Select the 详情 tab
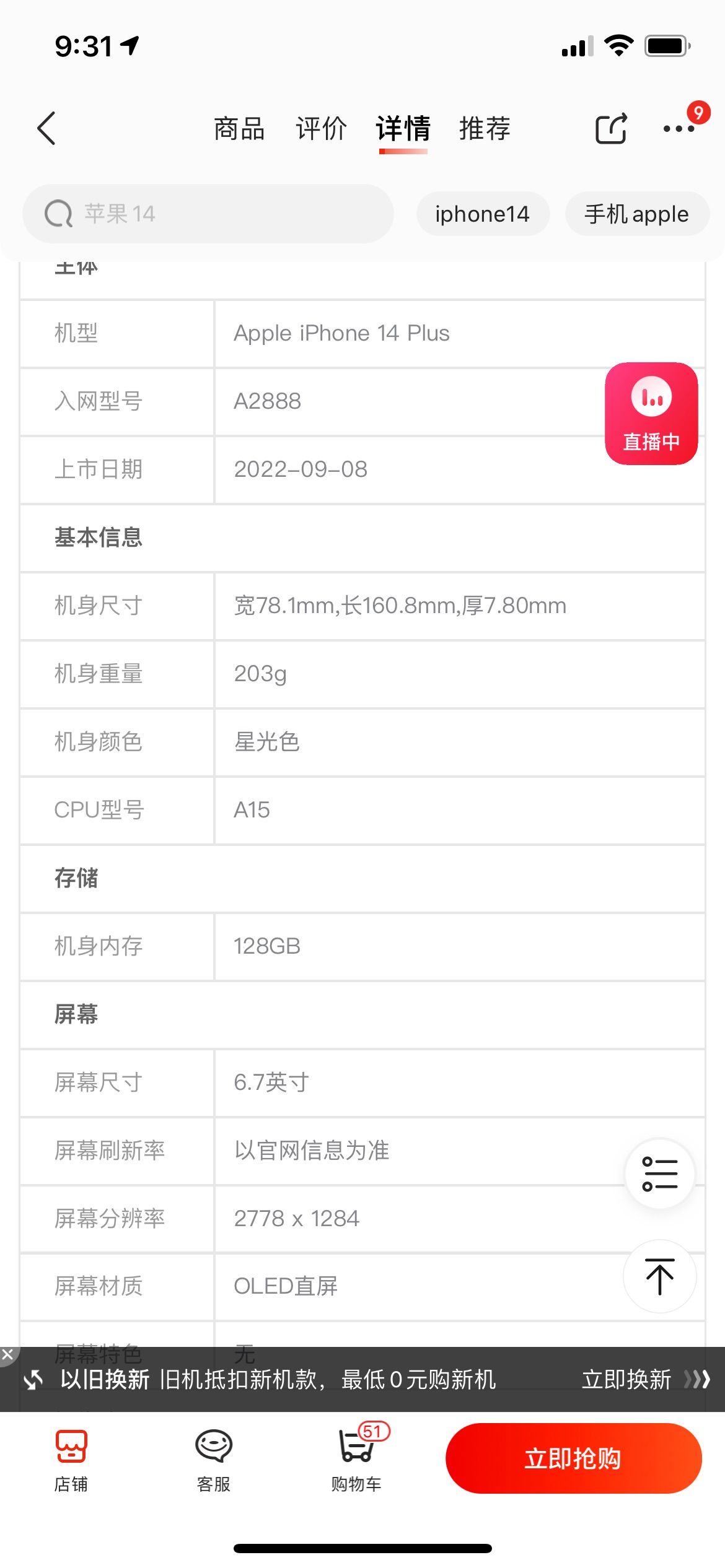 pos(403,129)
